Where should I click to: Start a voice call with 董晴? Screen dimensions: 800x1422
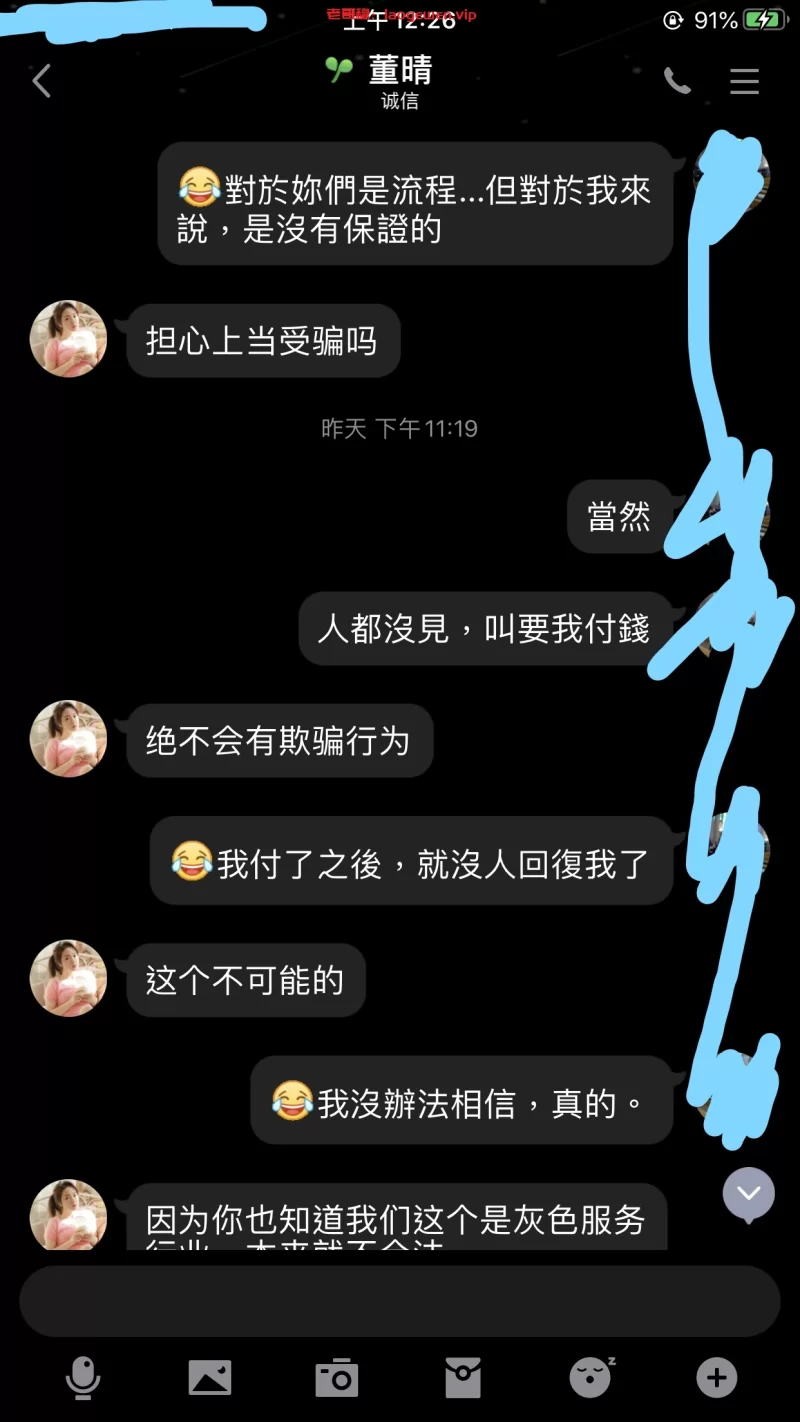[677, 81]
